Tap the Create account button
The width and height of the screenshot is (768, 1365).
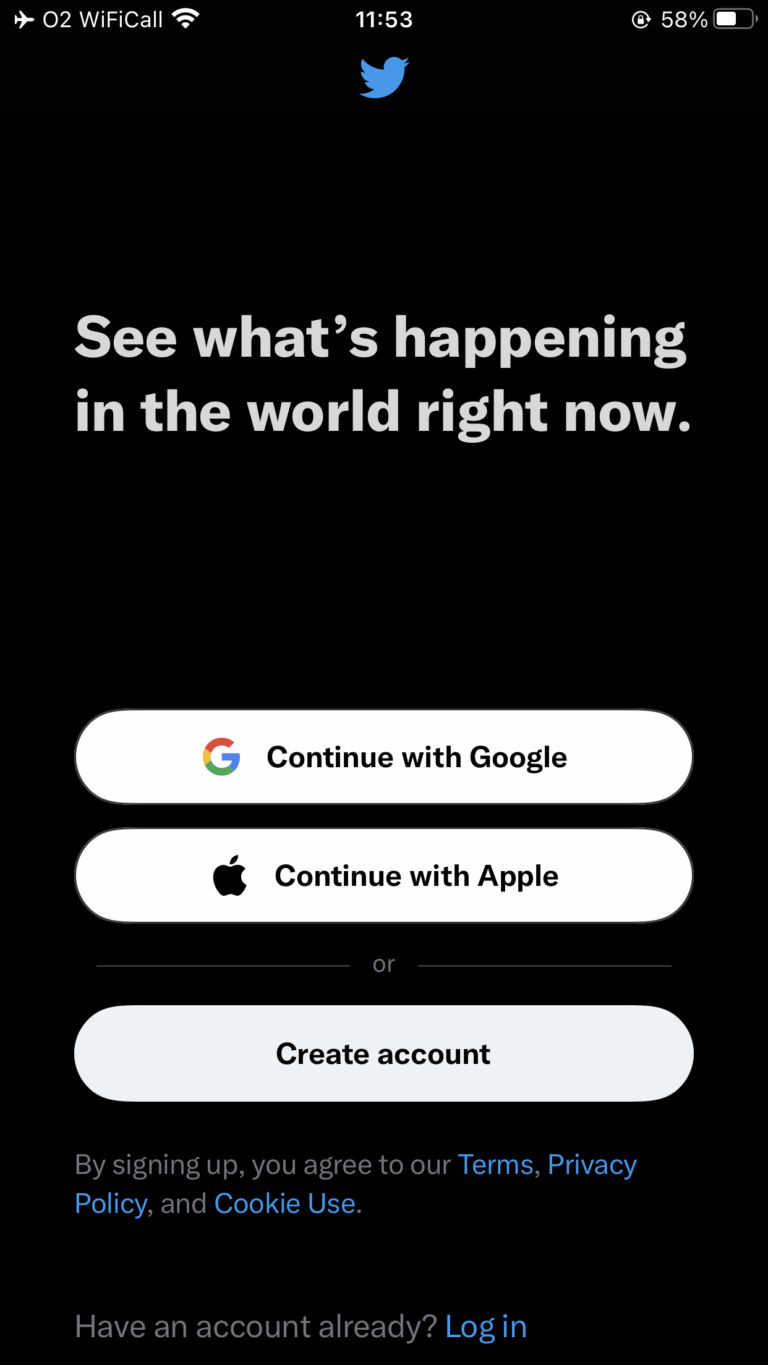384,1054
